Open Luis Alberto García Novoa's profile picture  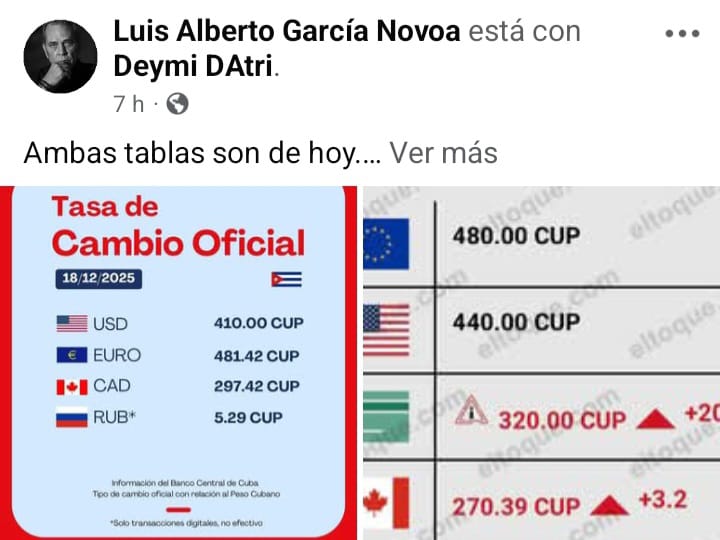coord(60,57)
